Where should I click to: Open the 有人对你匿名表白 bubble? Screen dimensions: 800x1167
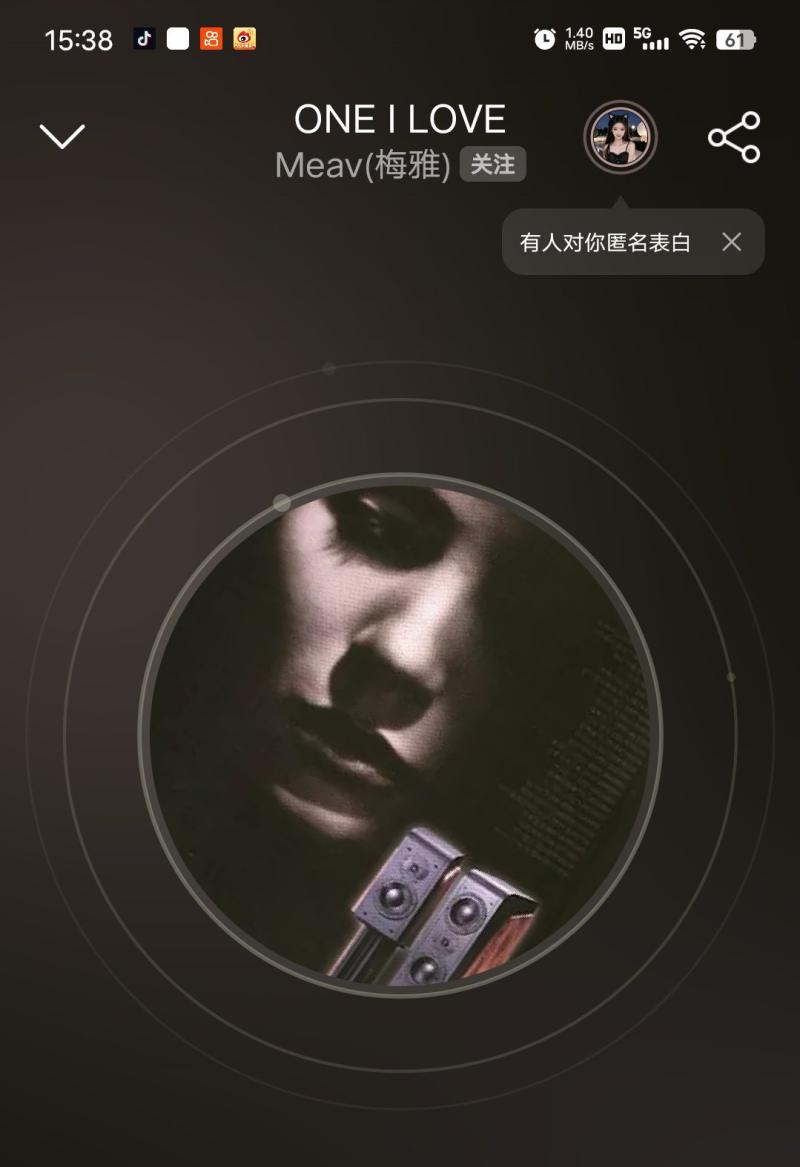(606, 243)
